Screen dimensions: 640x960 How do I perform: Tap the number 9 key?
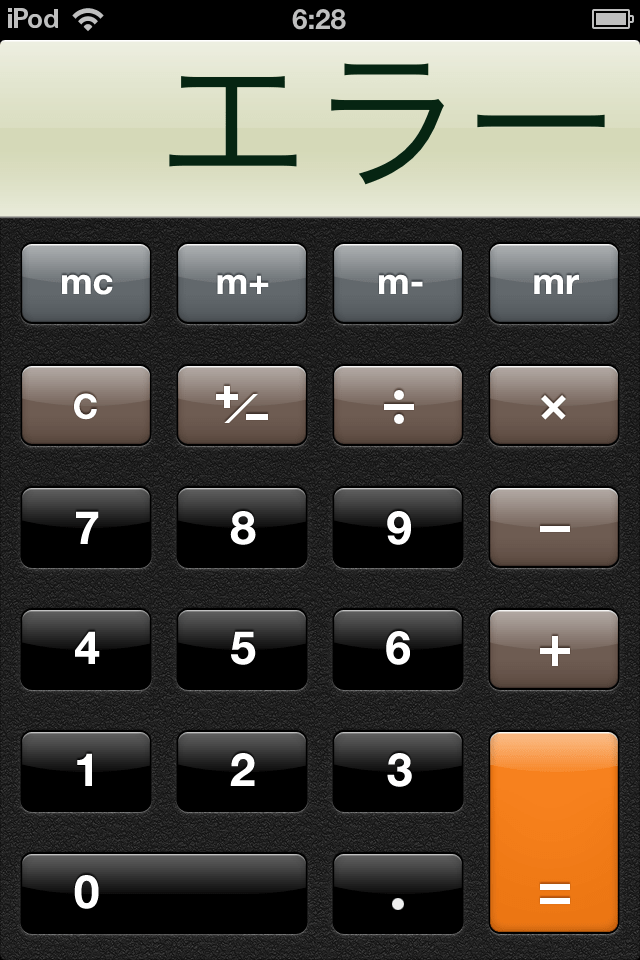click(x=398, y=527)
